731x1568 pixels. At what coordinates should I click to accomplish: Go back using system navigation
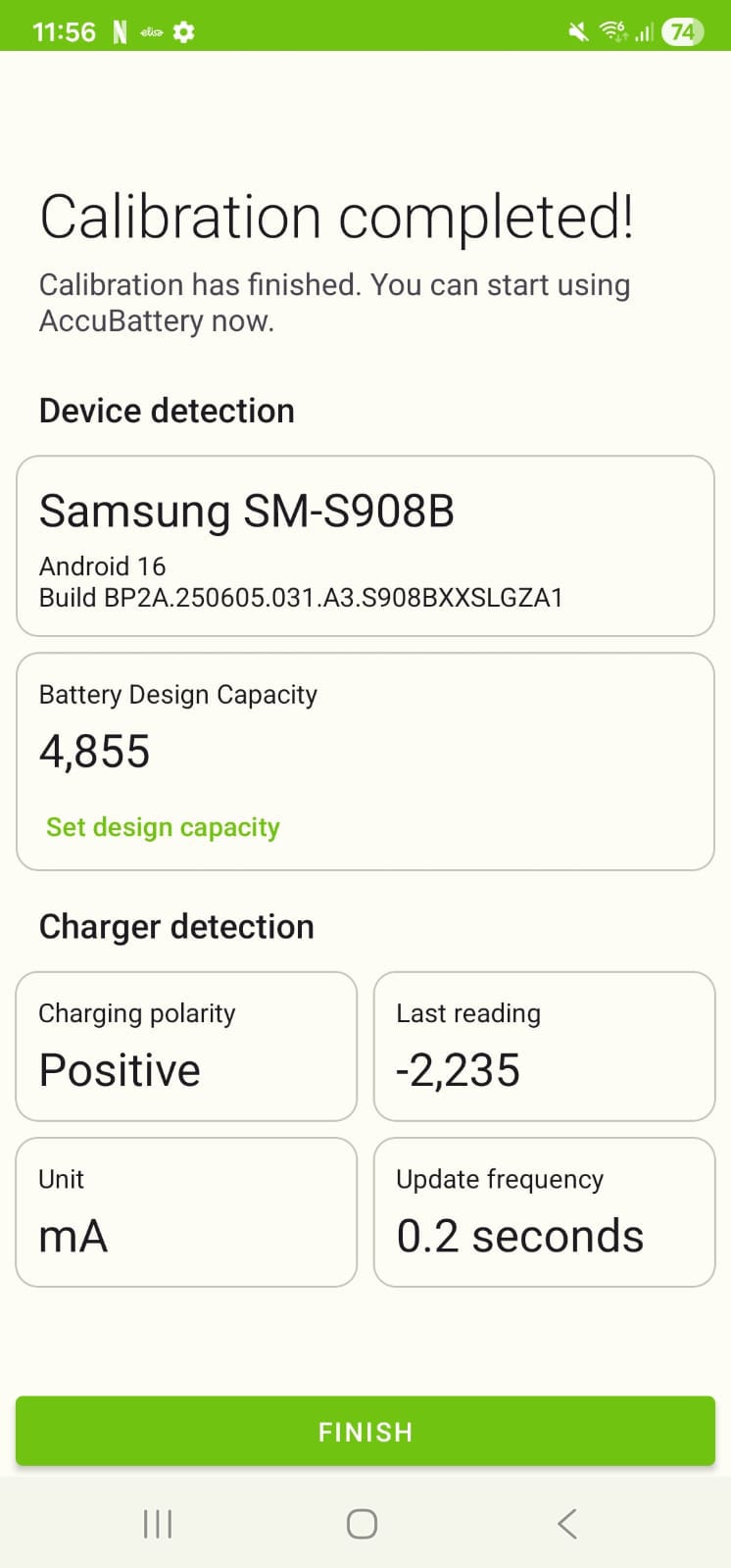coord(567,1524)
